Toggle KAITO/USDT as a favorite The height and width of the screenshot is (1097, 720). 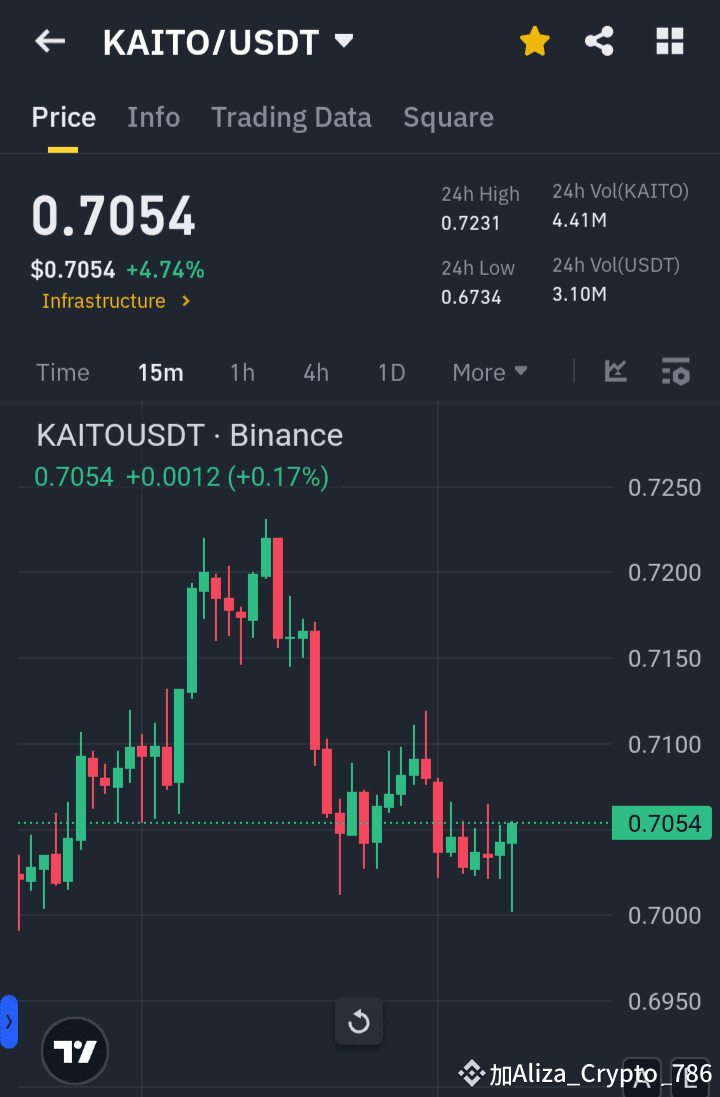[534, 41]
